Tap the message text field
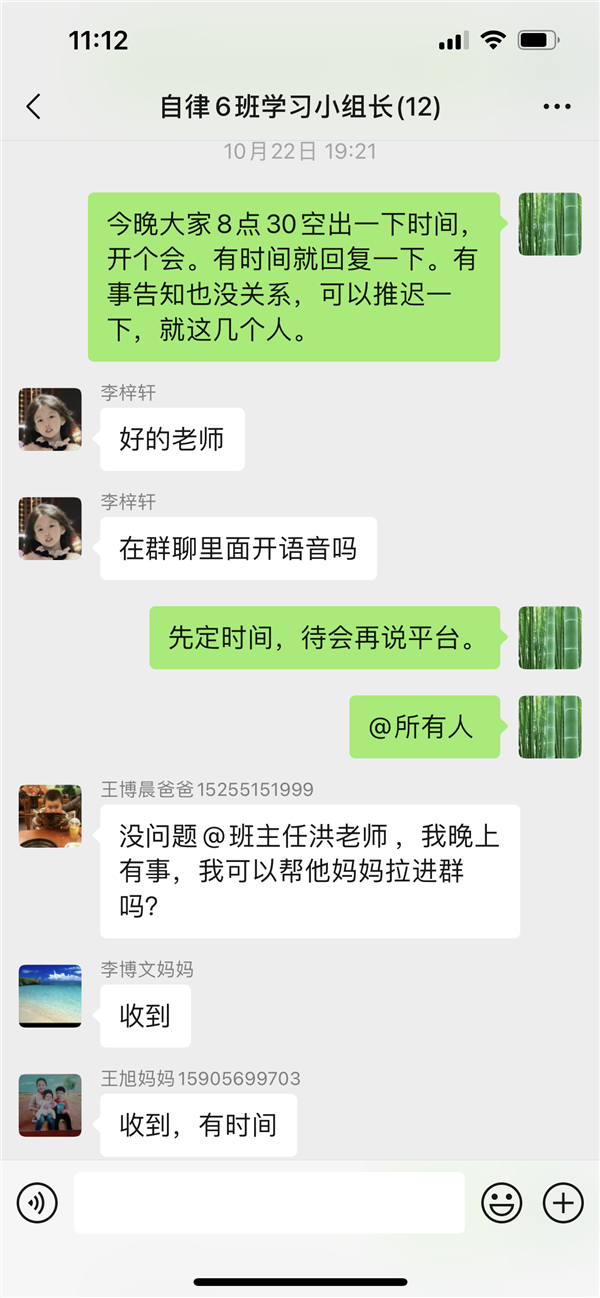This screenshot has width=600, height=1298. coord(269,1202)
